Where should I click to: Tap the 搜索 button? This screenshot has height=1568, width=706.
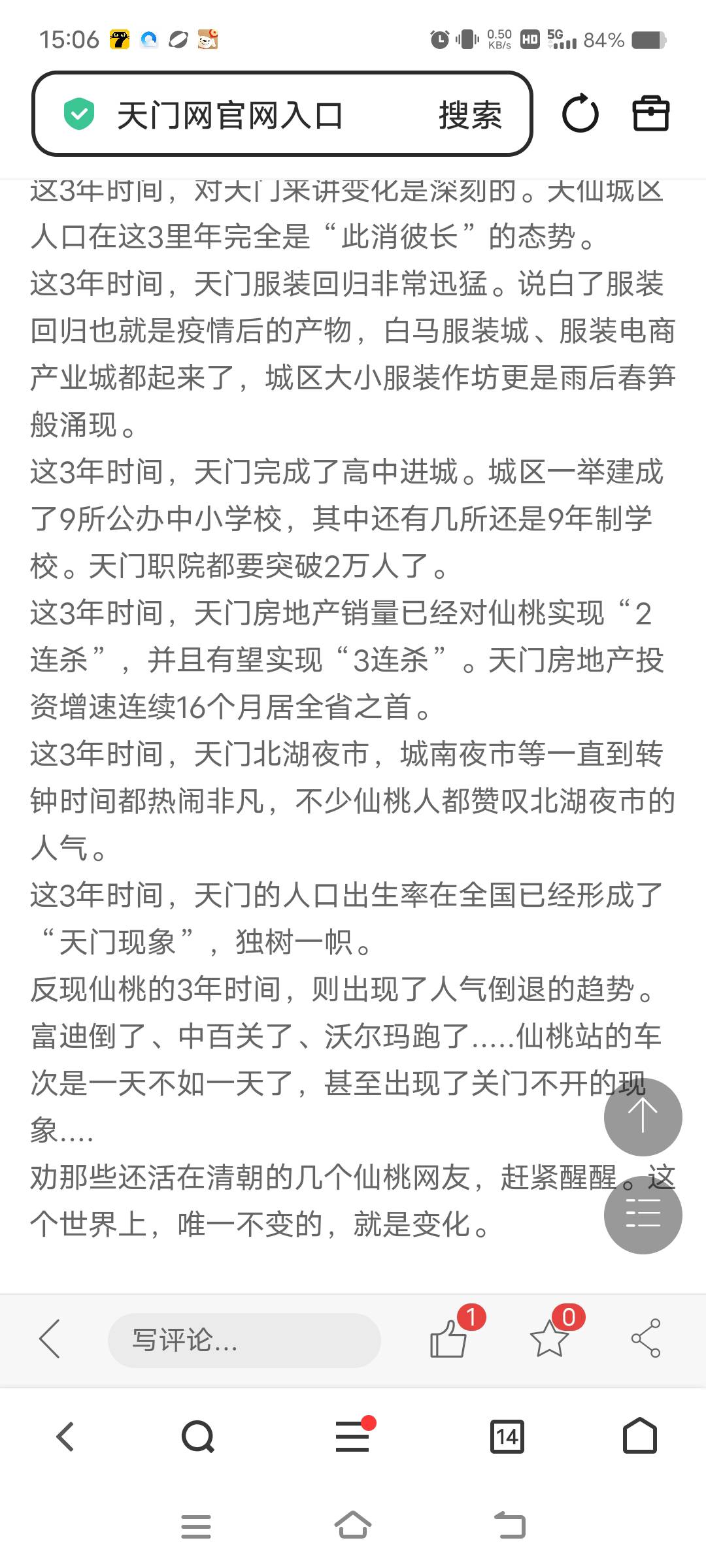469,115
